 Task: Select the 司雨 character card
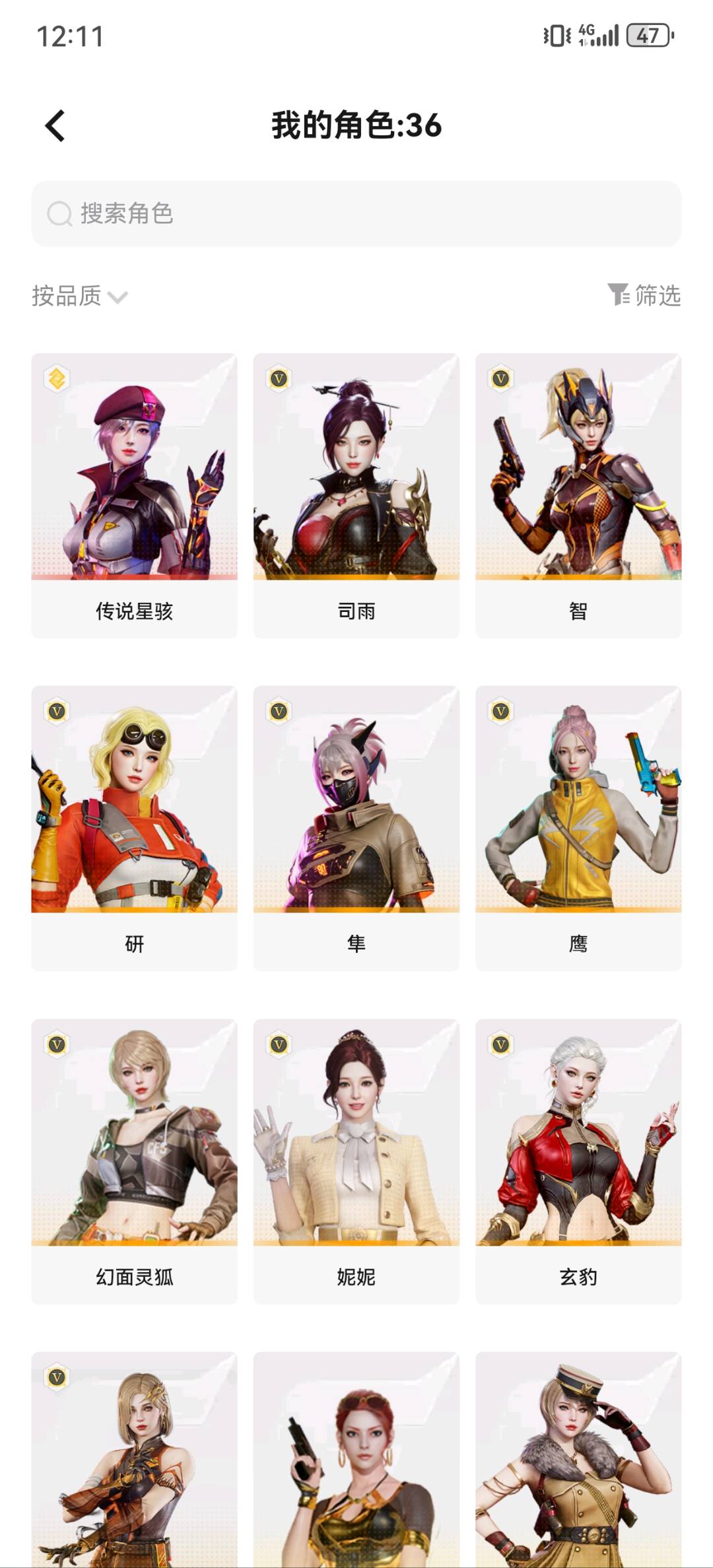click(356, 495)
